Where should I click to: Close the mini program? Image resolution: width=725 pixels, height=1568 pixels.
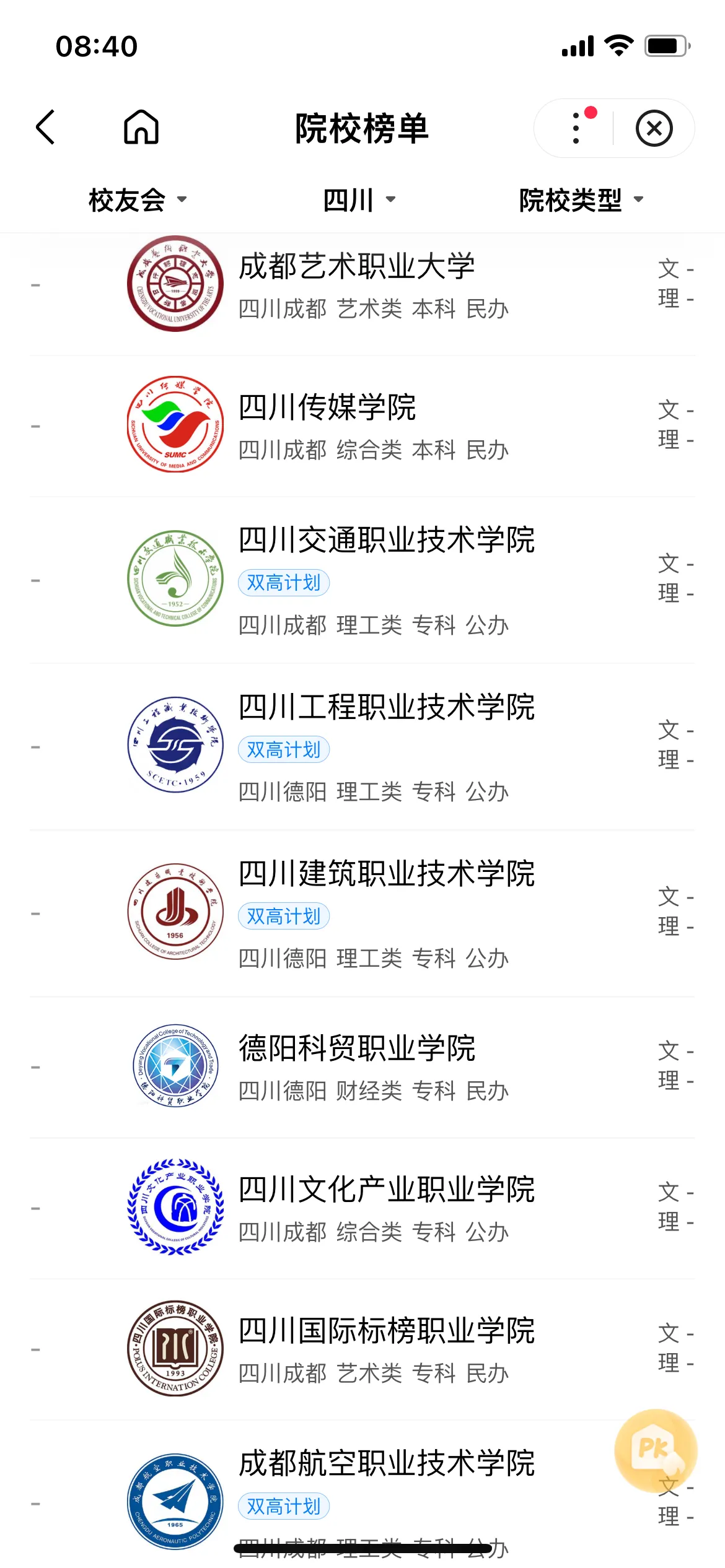coord(654,128)
